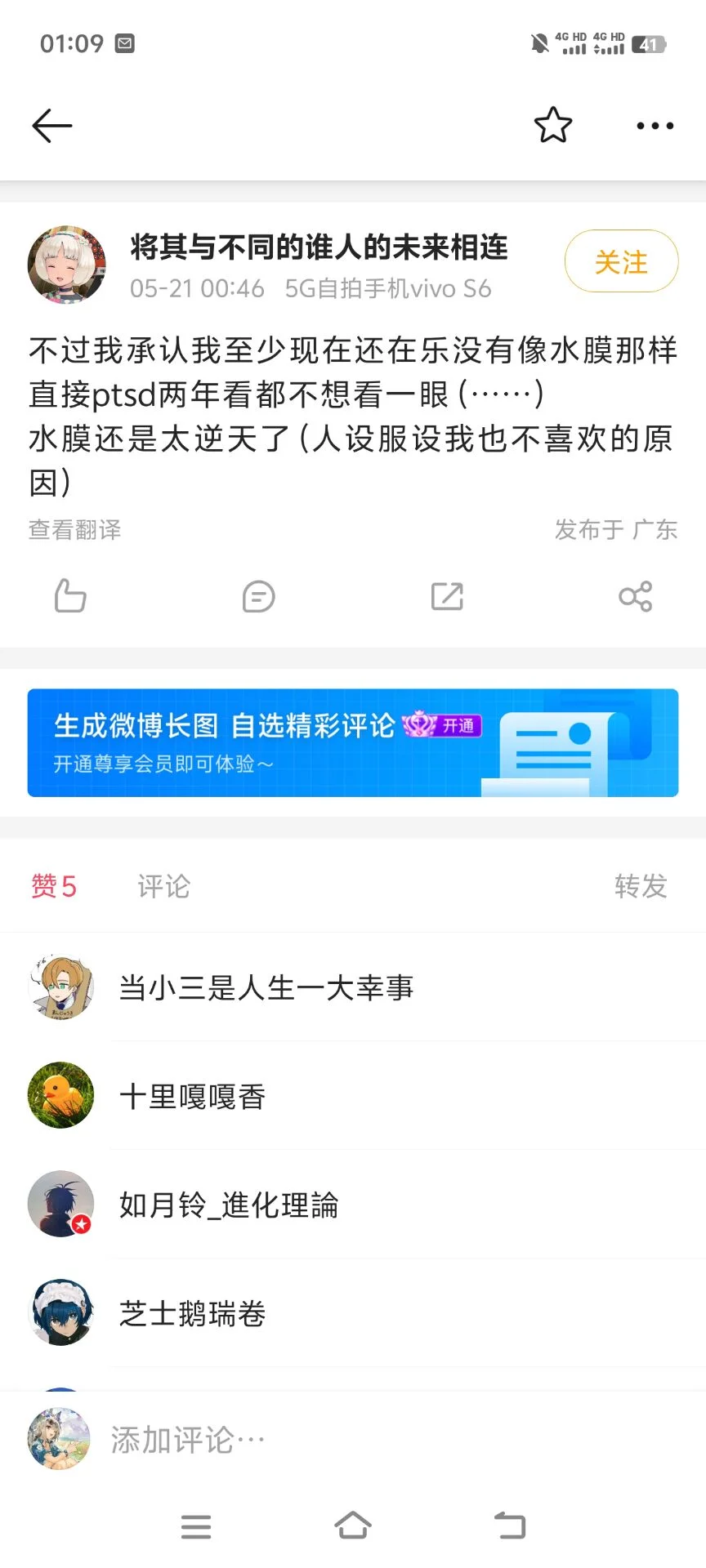
Task: Go back using the arrow at top
Action: coord(52,126)
